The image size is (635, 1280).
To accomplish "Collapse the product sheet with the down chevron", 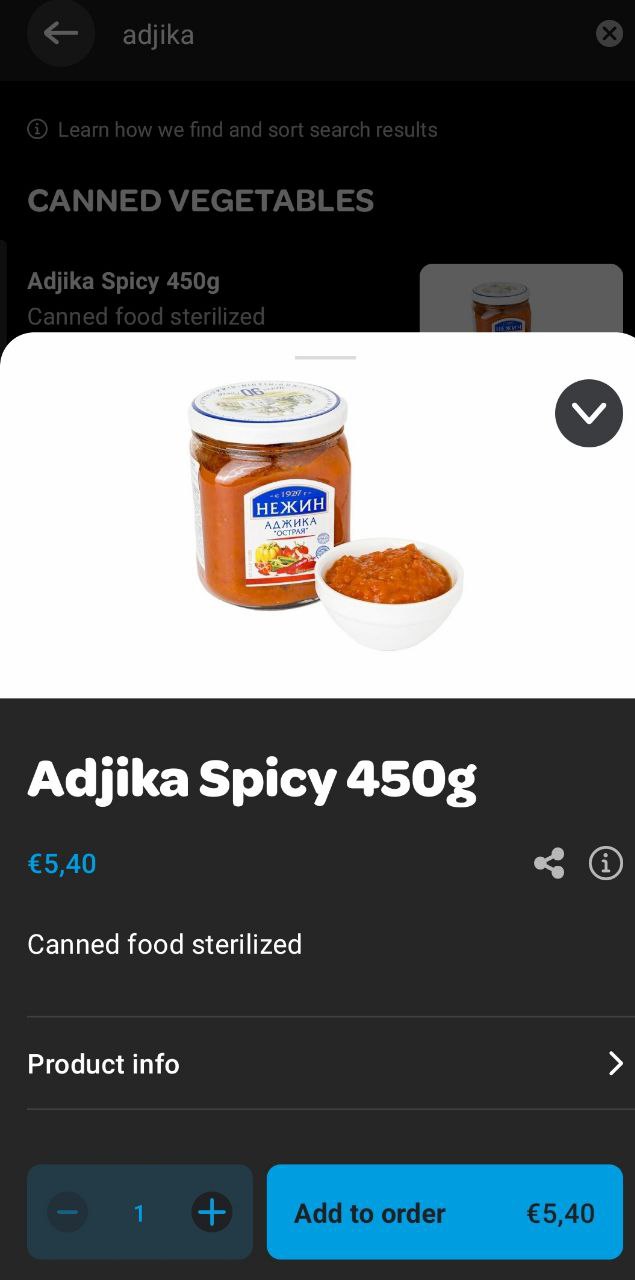I will click(x=588, y=413).
